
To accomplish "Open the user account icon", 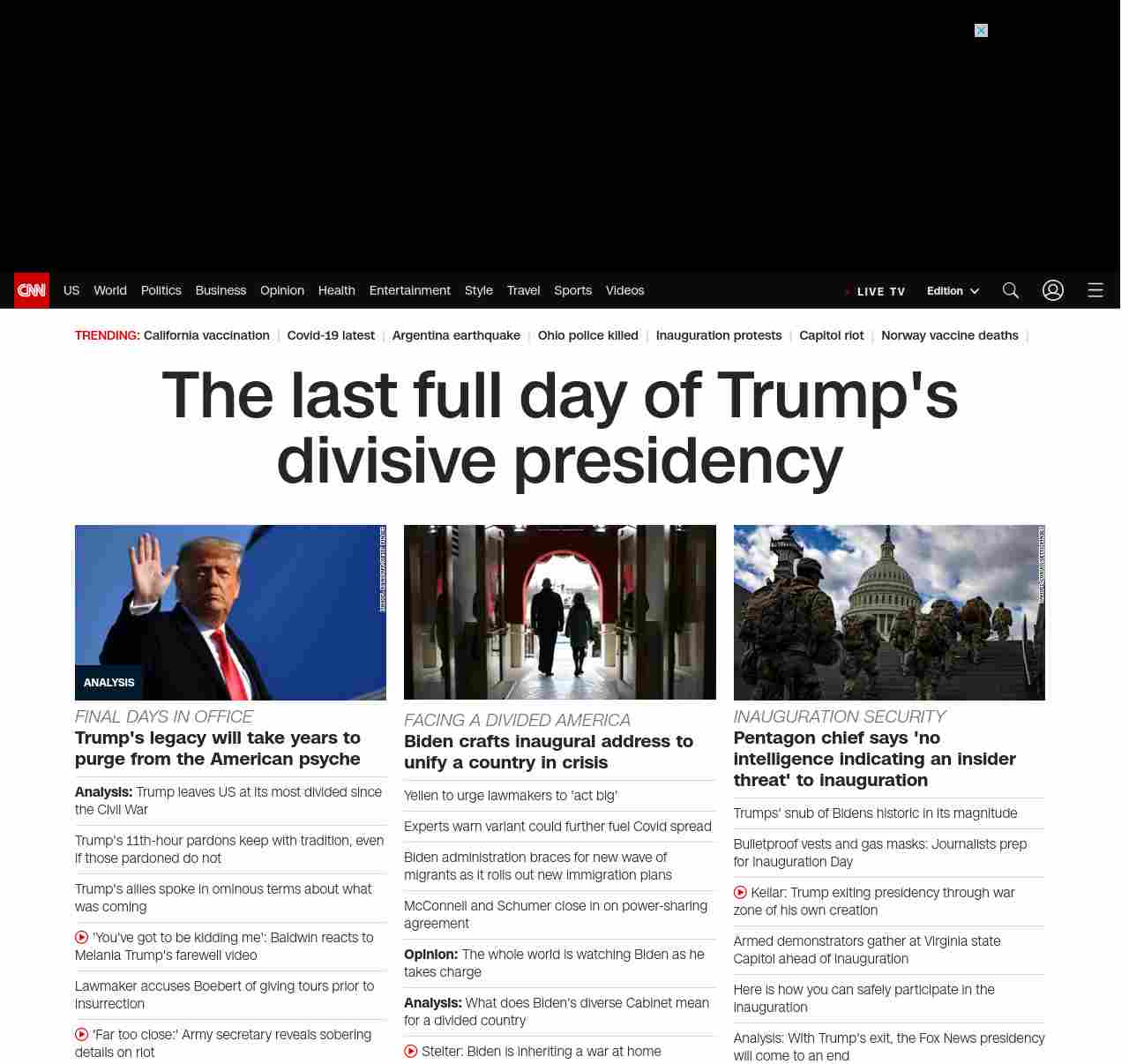I will pos(1052,290).
